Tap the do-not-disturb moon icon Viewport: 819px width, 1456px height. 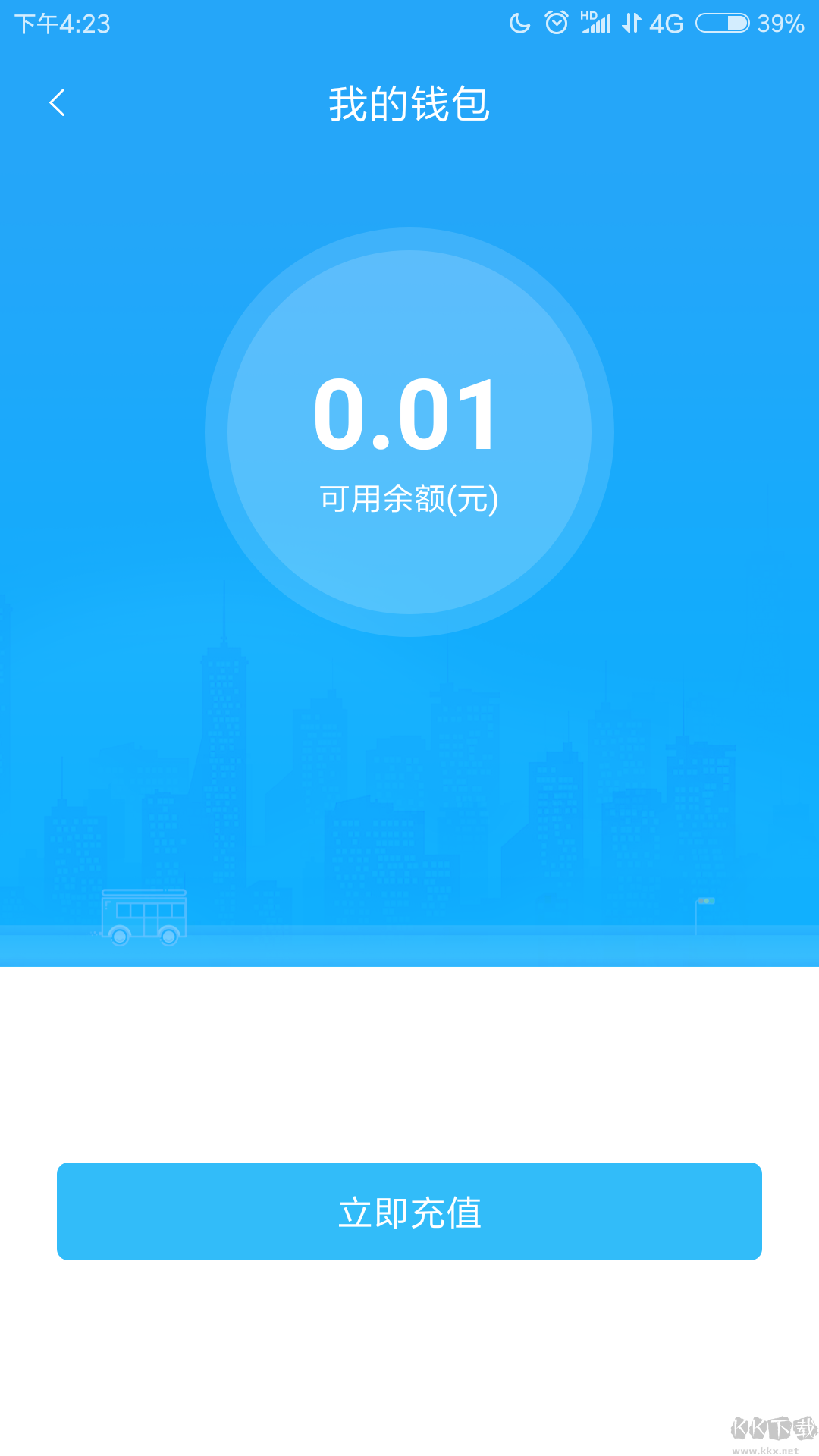(520, 23)
